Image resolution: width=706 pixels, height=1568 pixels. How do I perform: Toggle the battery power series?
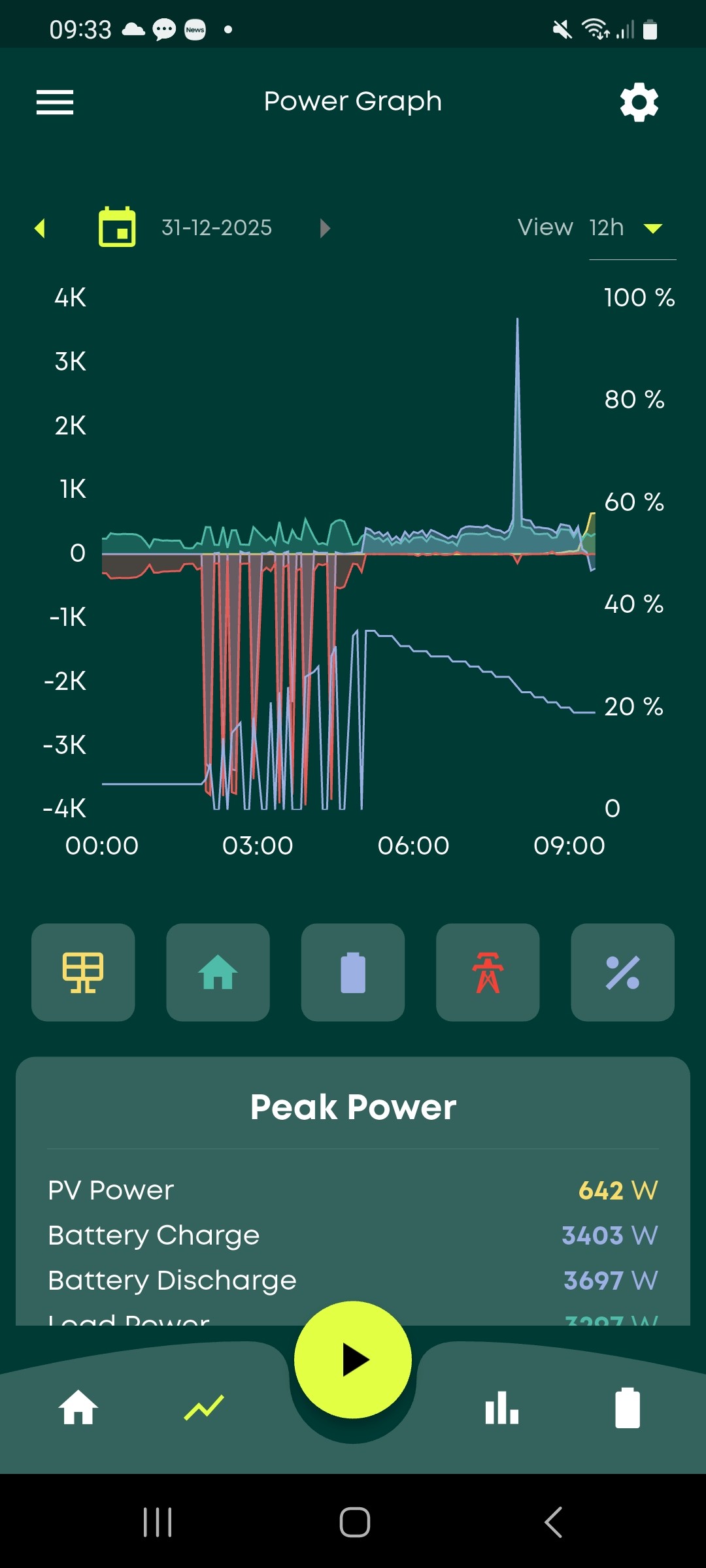353,972
